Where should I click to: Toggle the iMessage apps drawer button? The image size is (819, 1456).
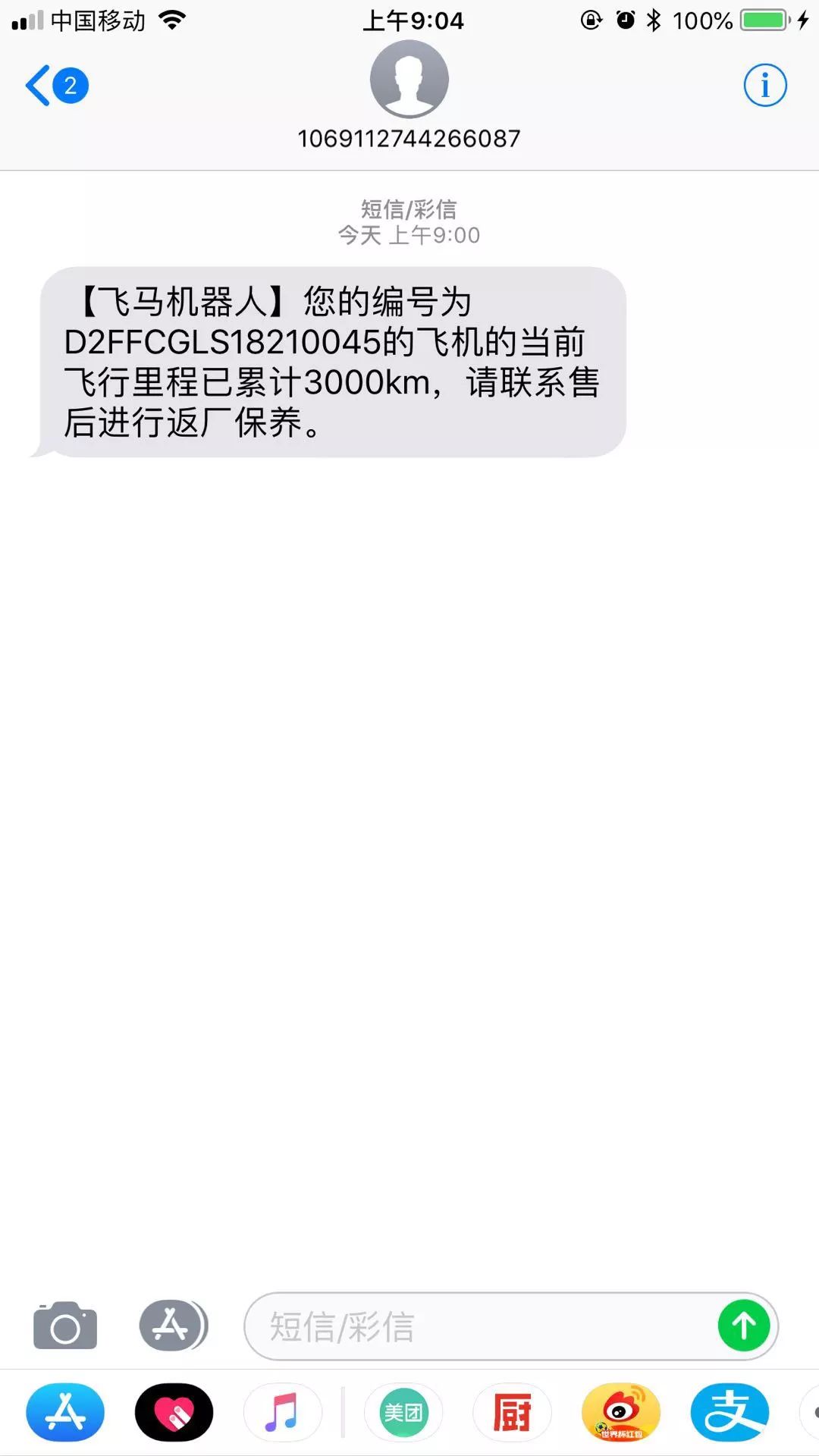pos(173,1326)
